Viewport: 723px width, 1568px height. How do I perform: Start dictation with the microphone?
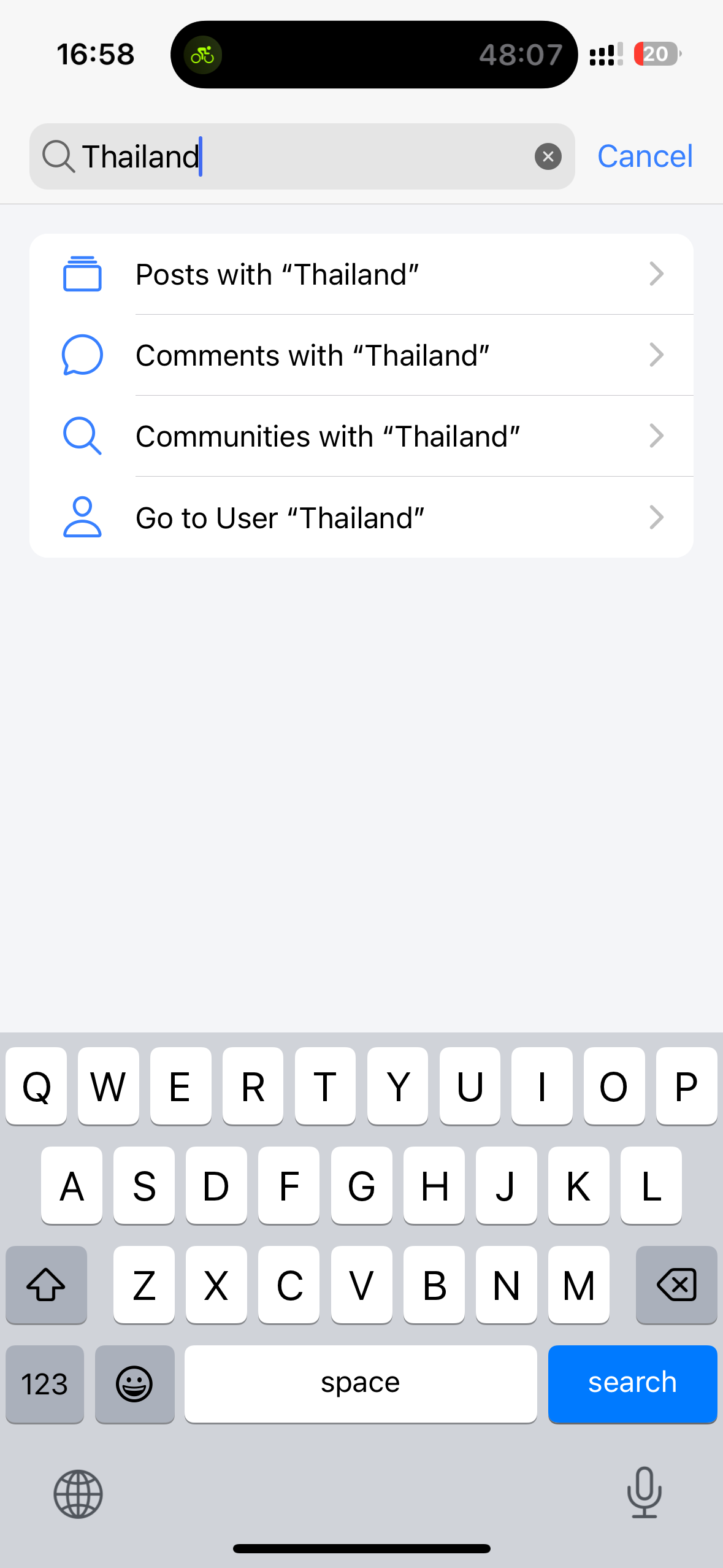[644, 1492]
